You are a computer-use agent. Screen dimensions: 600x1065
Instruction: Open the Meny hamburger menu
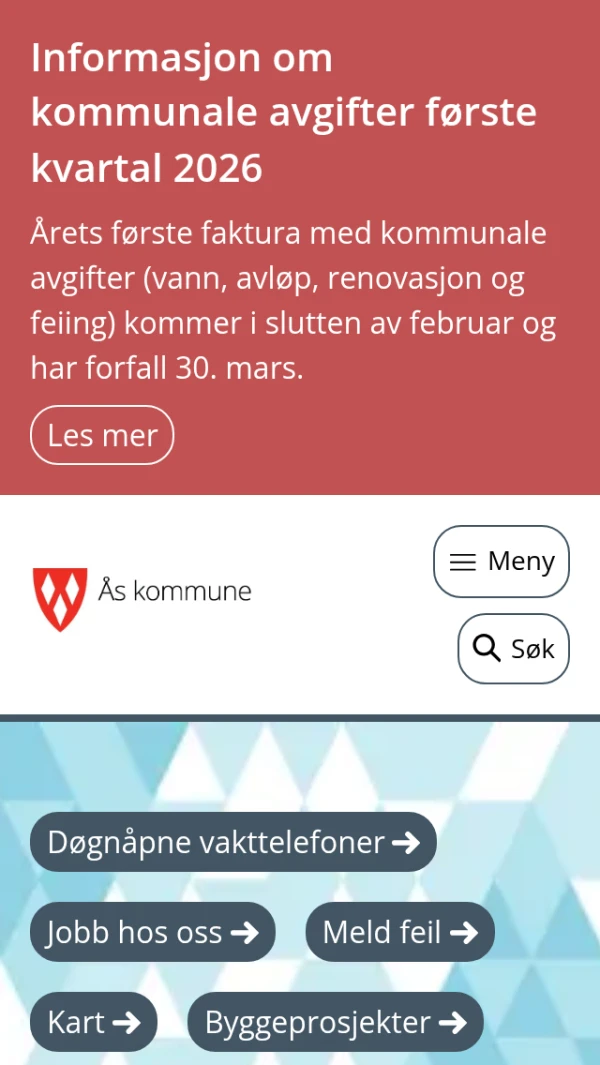click(x=501, y=561)
